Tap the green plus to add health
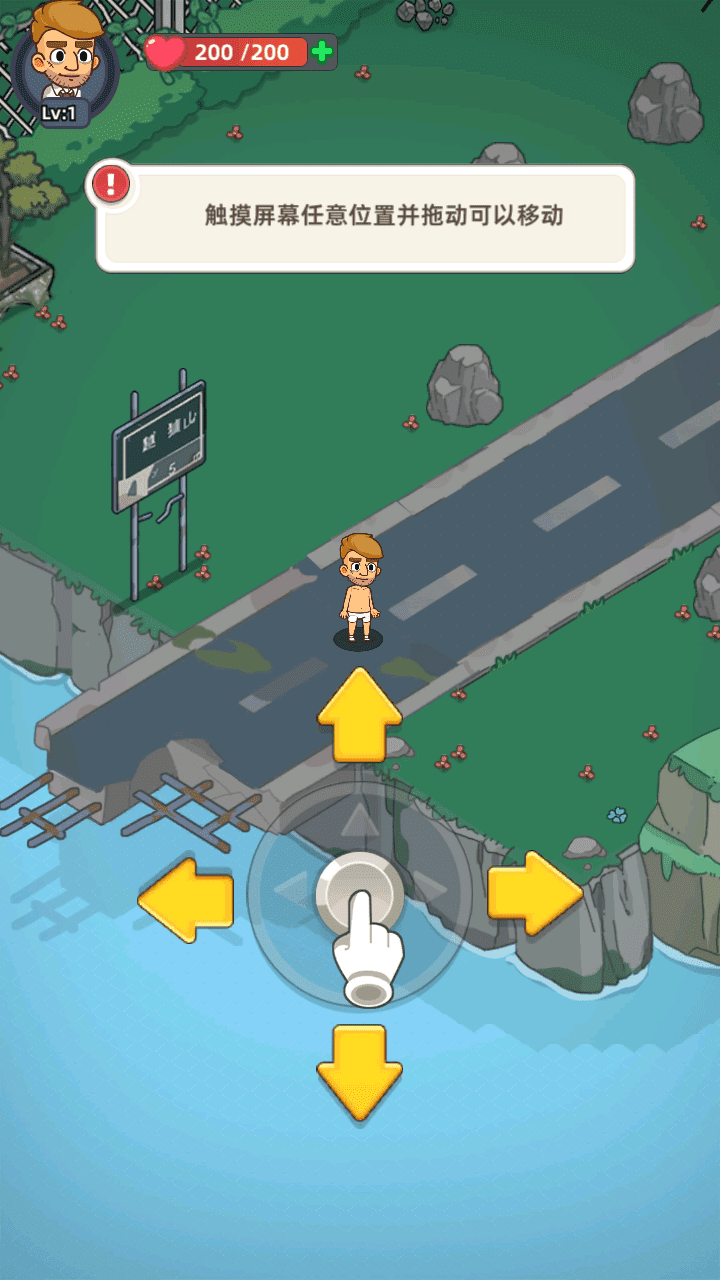The width and height of the screenshot is (720, 1280). pos(322,52)
